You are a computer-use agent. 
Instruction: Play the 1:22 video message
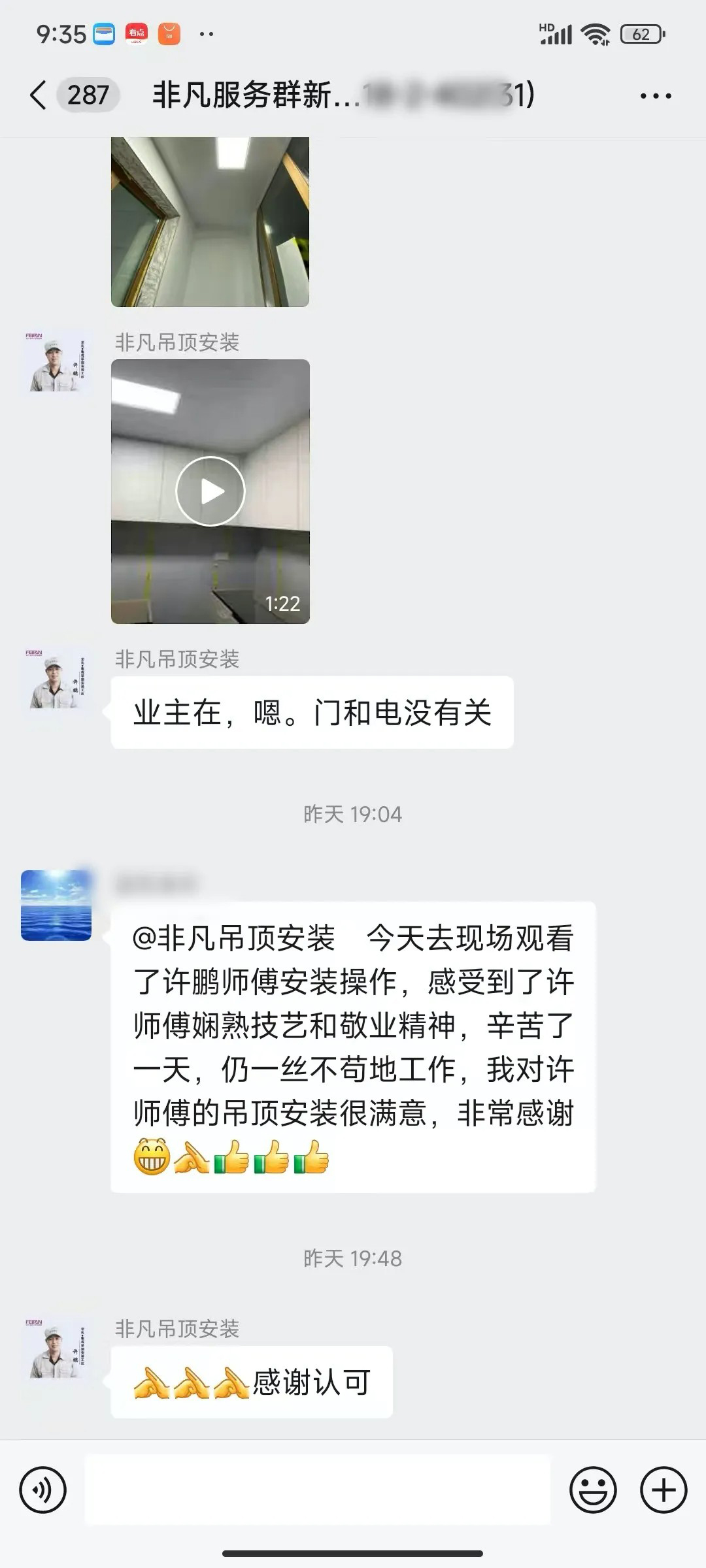click(x=210, y=491)
